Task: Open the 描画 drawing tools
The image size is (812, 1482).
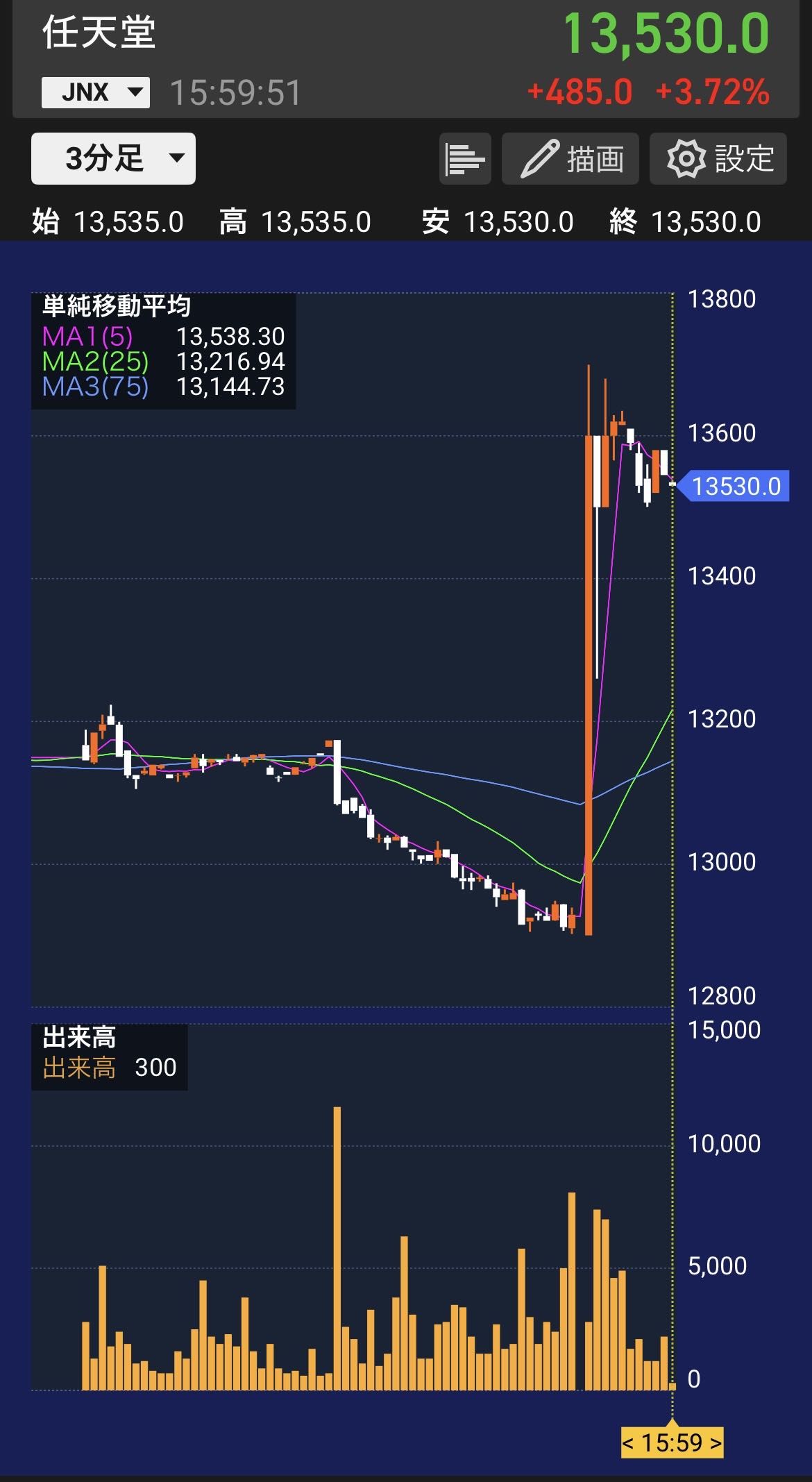Action: (x=570, y=159)
